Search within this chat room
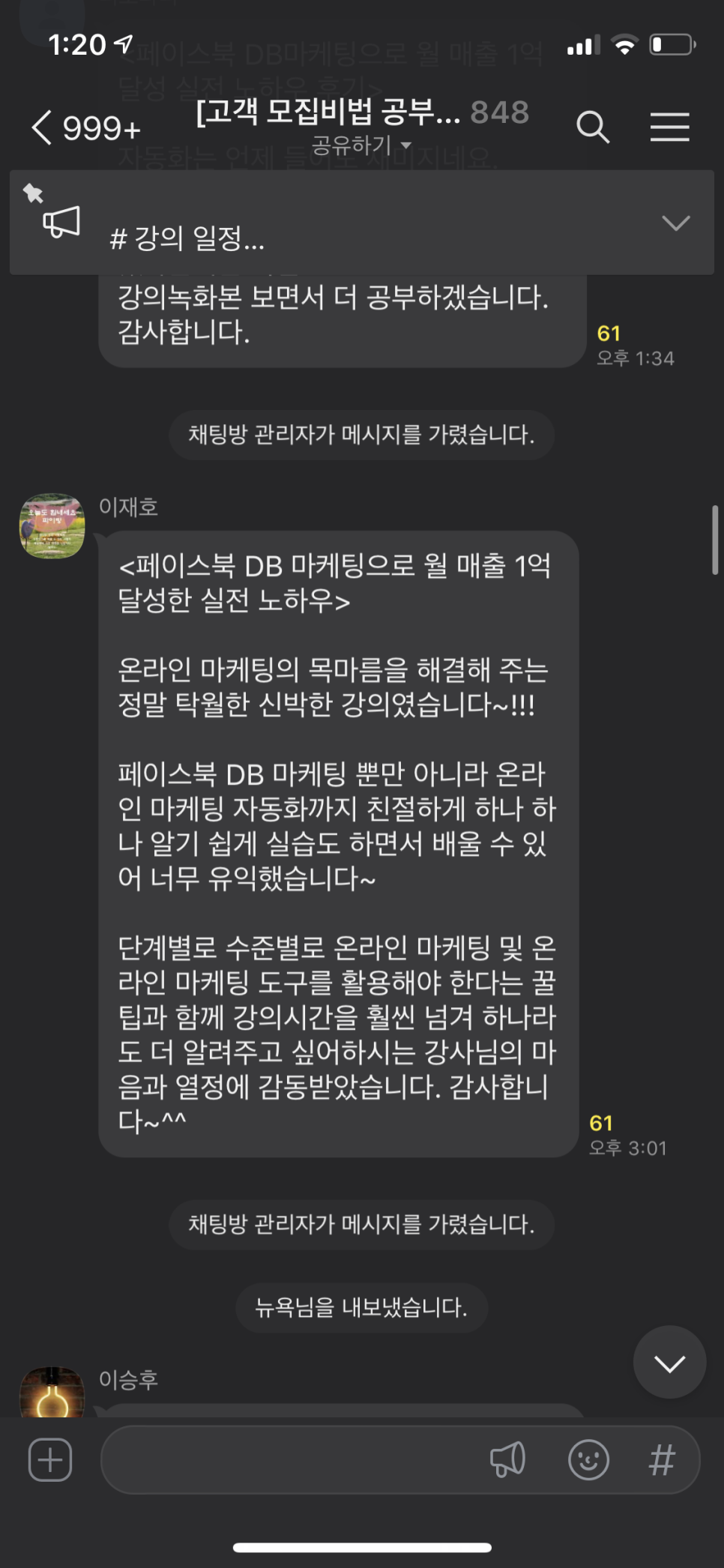 click(x=592, y=127)
